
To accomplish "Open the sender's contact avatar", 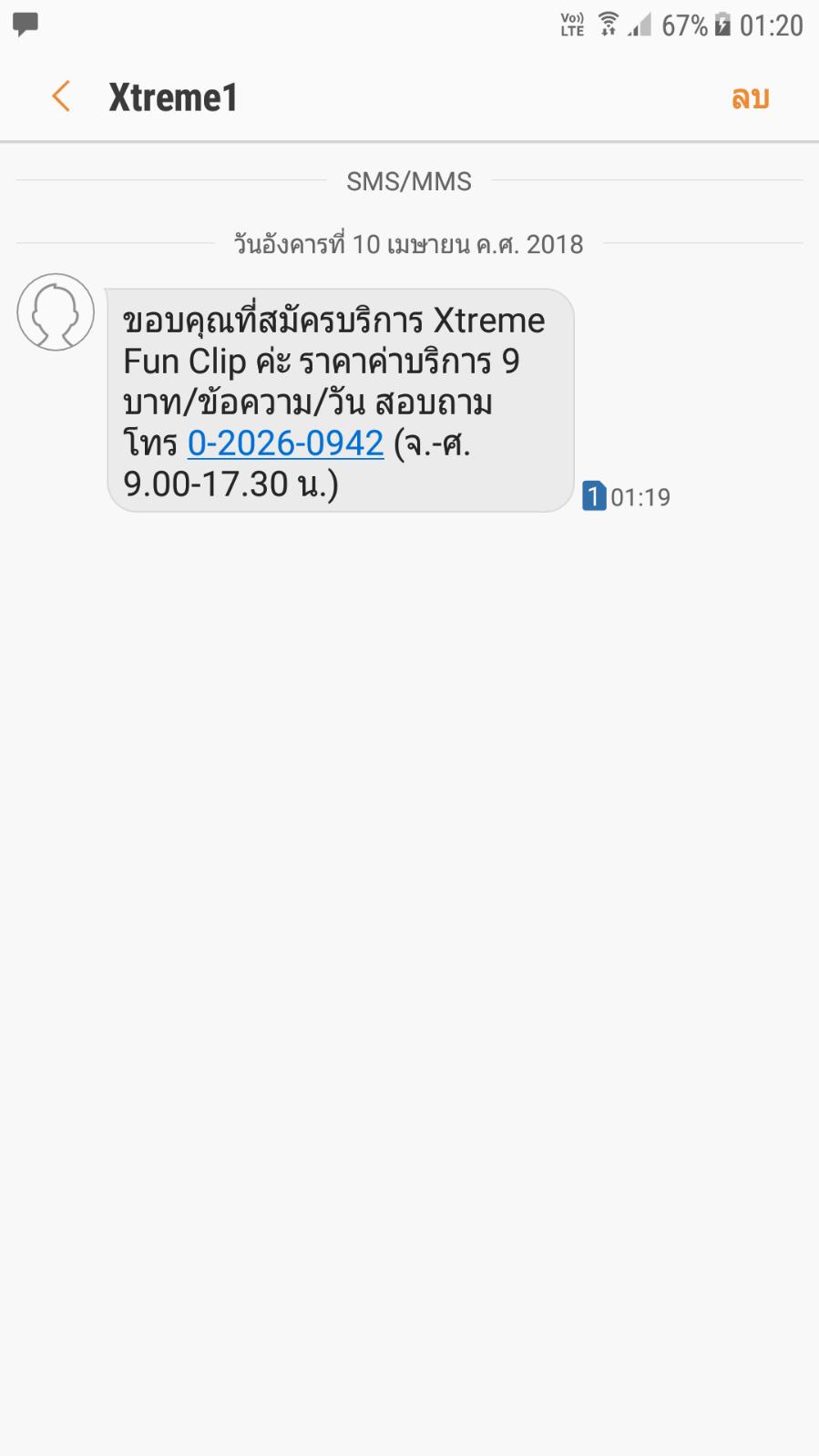I will pos(56,312).
